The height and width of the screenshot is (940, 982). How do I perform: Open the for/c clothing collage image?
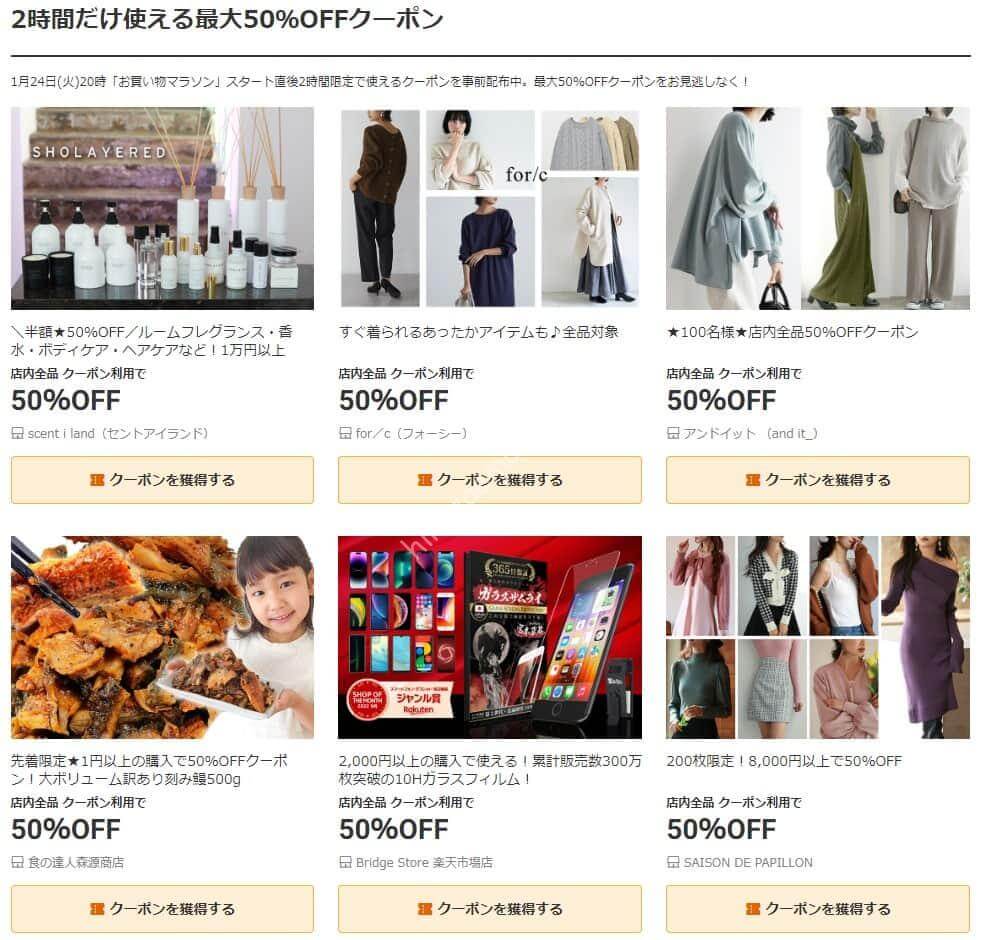[490, 208]
